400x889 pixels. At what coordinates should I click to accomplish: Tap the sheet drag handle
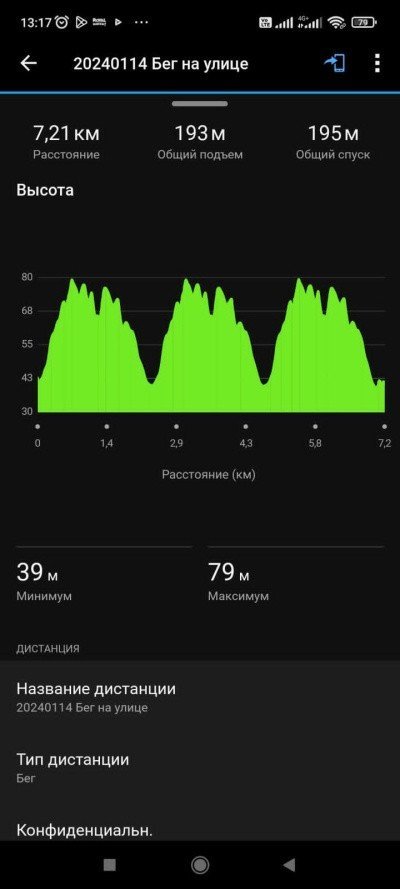click(200, 104)
